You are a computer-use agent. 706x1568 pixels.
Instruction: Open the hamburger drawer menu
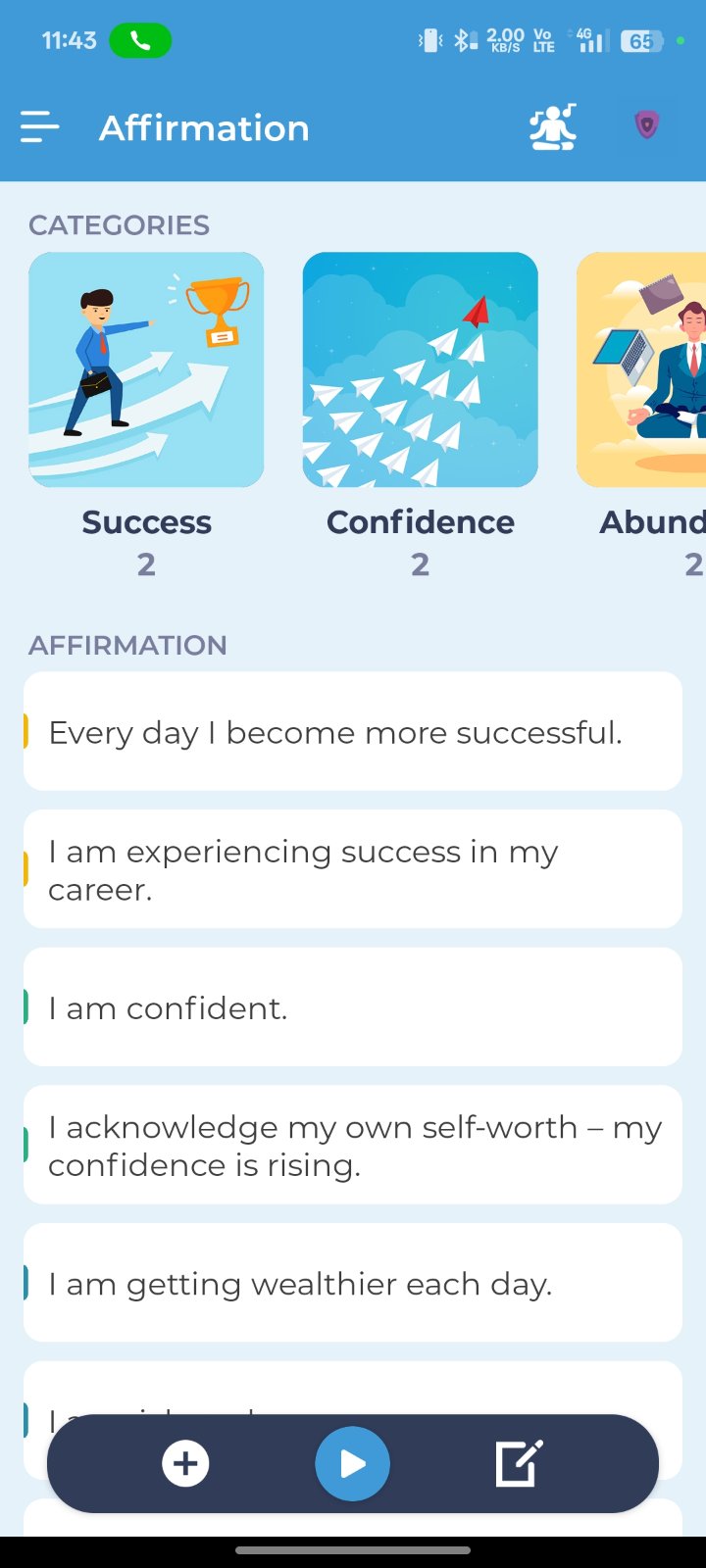[x=39, y=127]
